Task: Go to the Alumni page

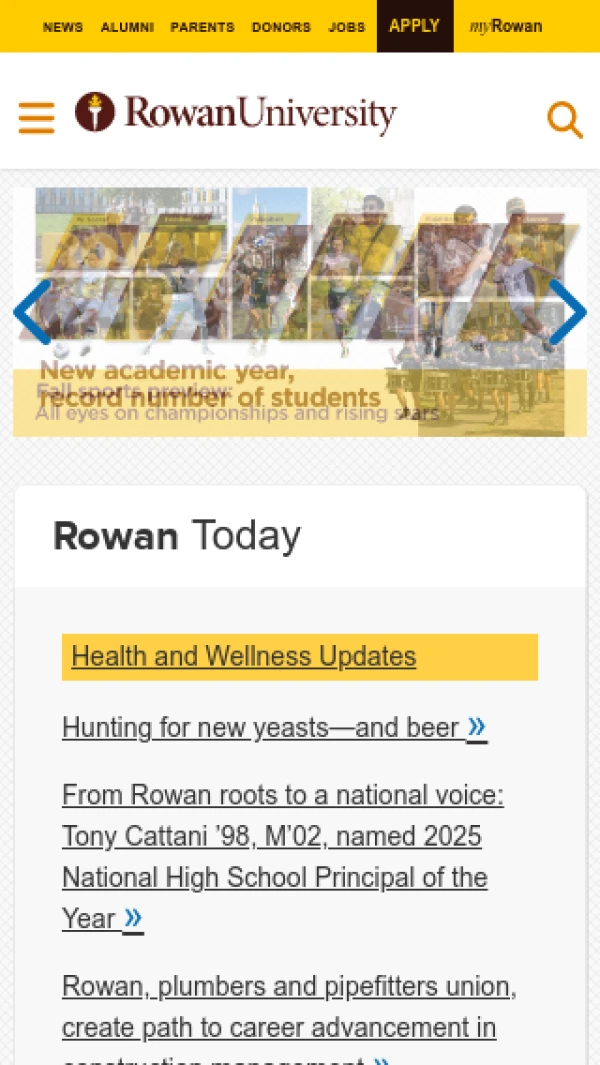Action: click(127, 27)
